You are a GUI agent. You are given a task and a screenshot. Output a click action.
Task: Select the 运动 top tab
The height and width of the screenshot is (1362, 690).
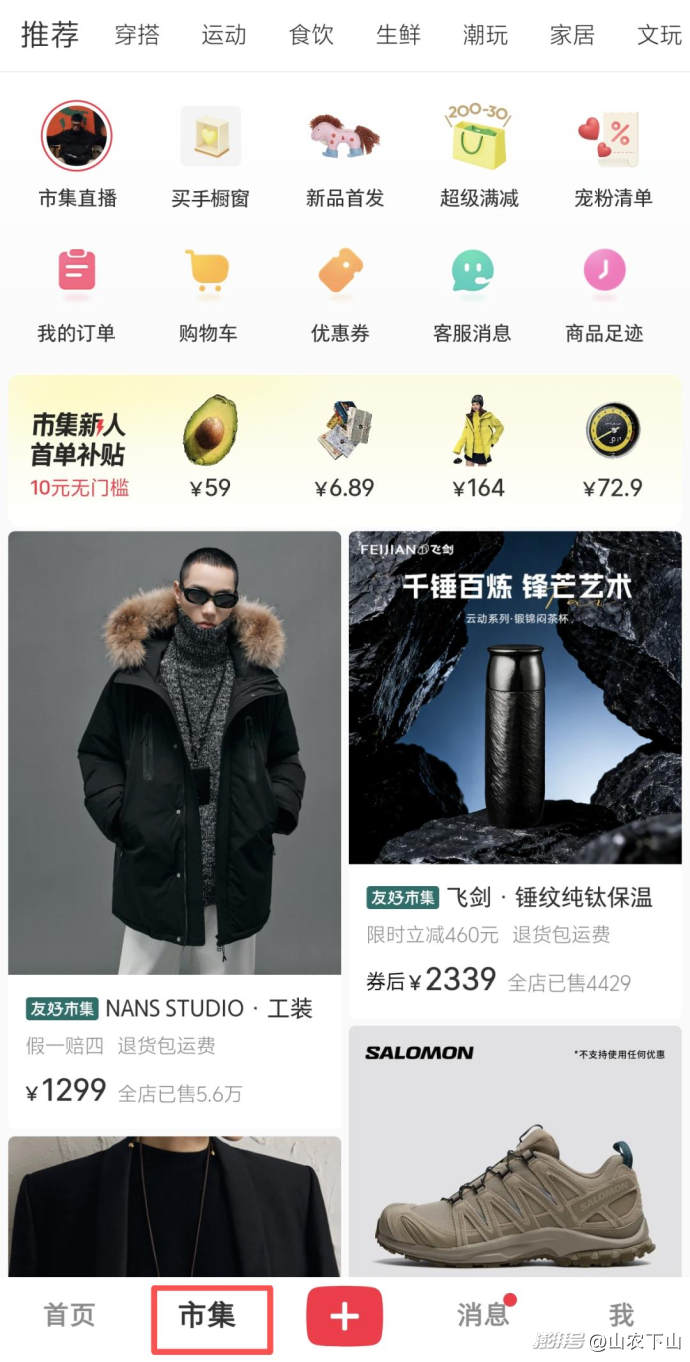click(x=223, y=35)
